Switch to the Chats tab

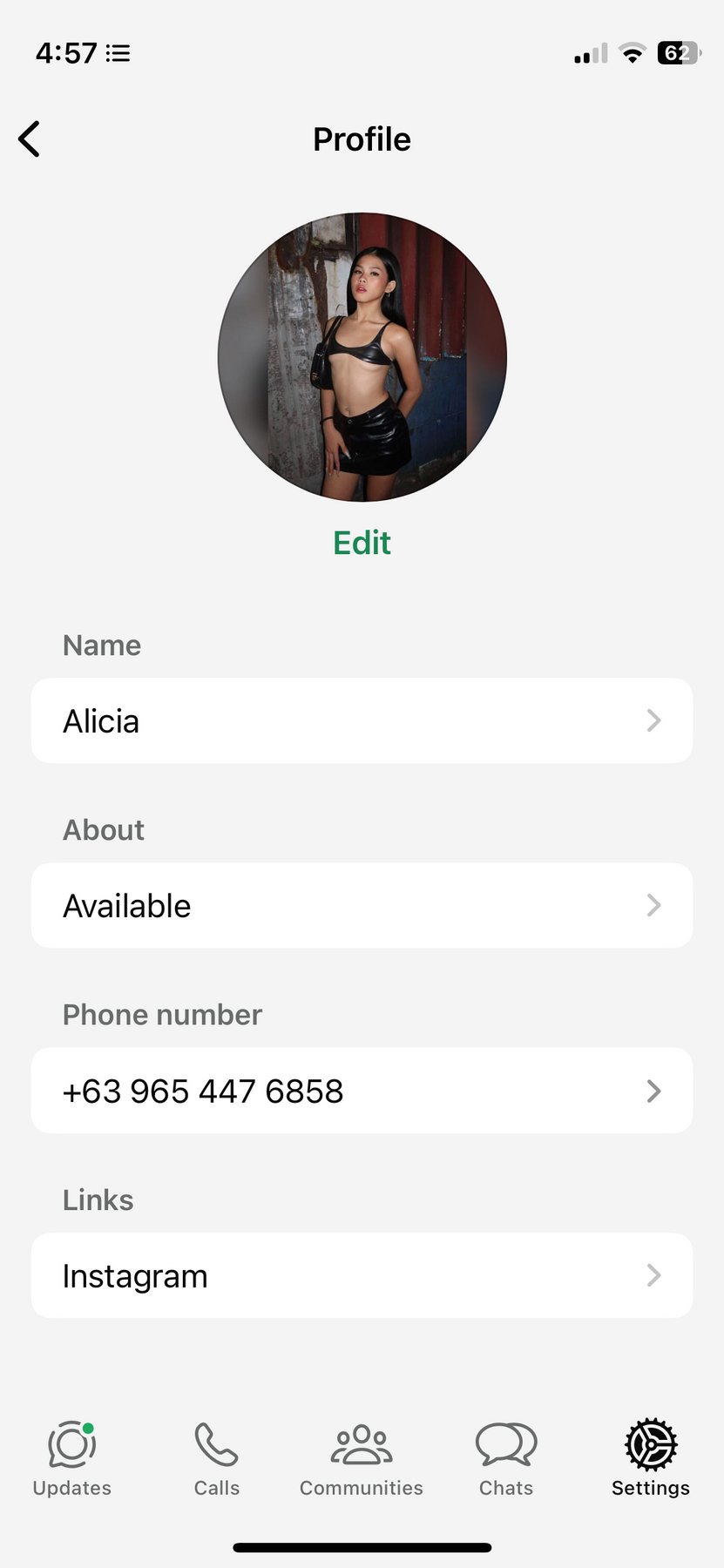pos(506,1458)
